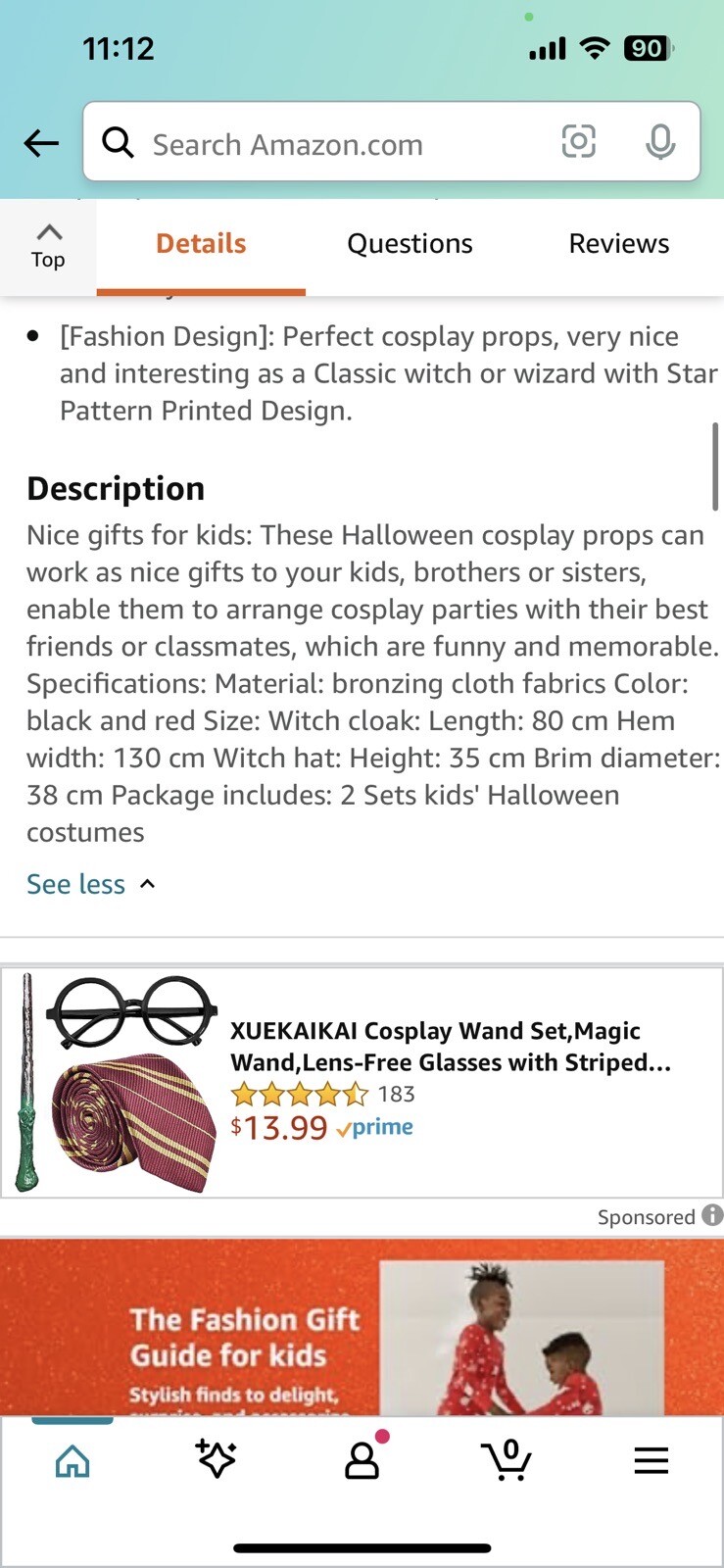Image resolution: width=724 pixels, height=1568 pixels.
Task: Go back using the arrow icon
Action: [x=41, y=143]
